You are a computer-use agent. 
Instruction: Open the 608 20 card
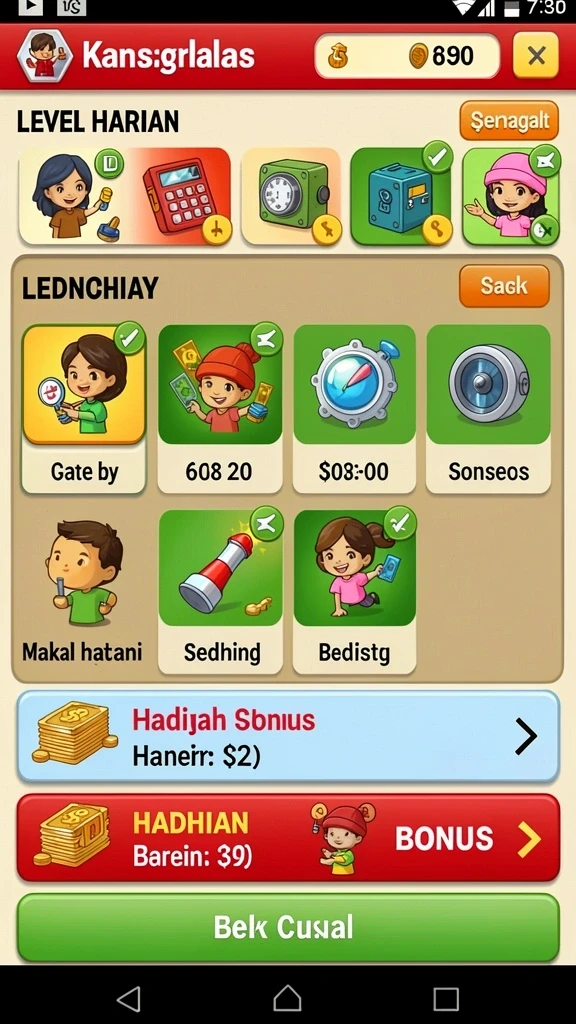pyautogui.click(x=220, y=409)
